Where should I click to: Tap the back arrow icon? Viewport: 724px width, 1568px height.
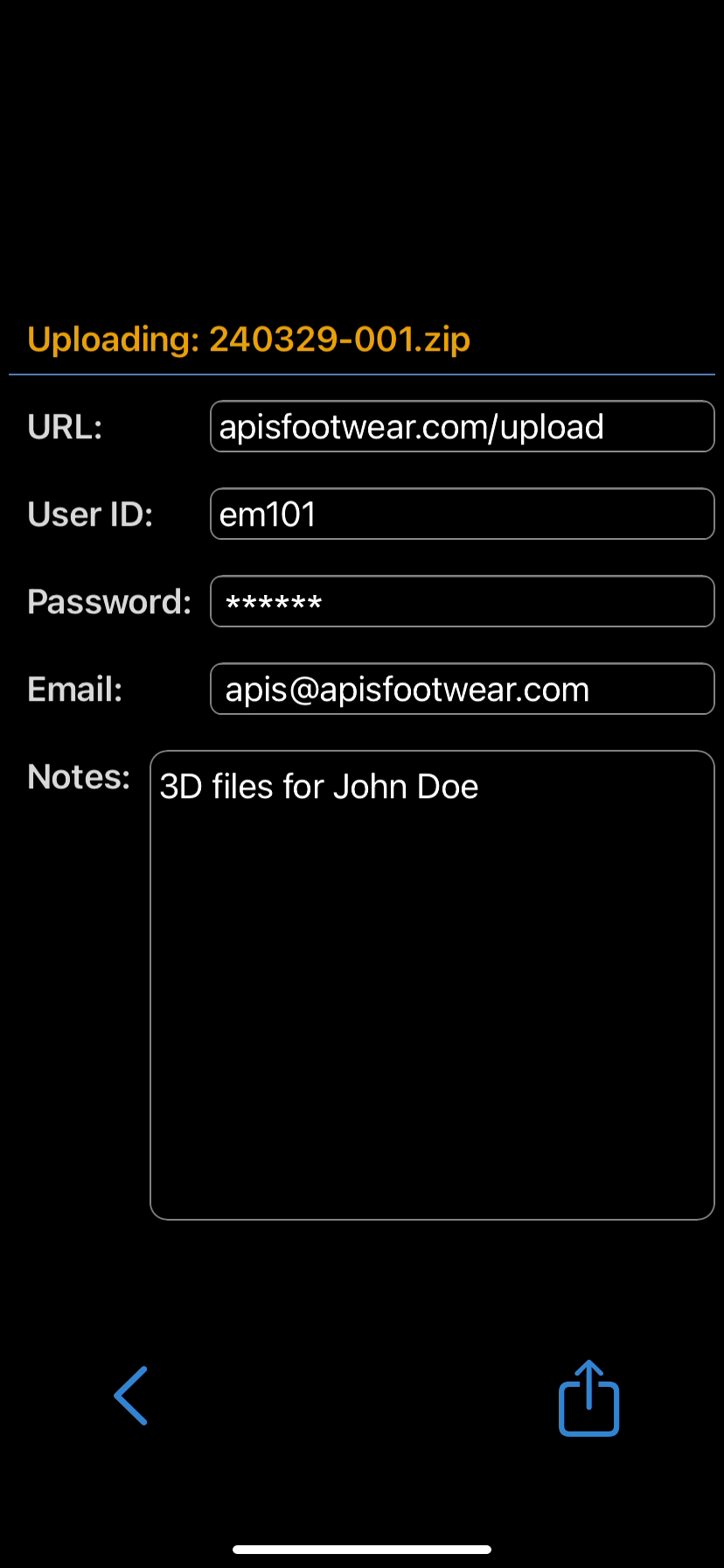[x=131, y=1396]
